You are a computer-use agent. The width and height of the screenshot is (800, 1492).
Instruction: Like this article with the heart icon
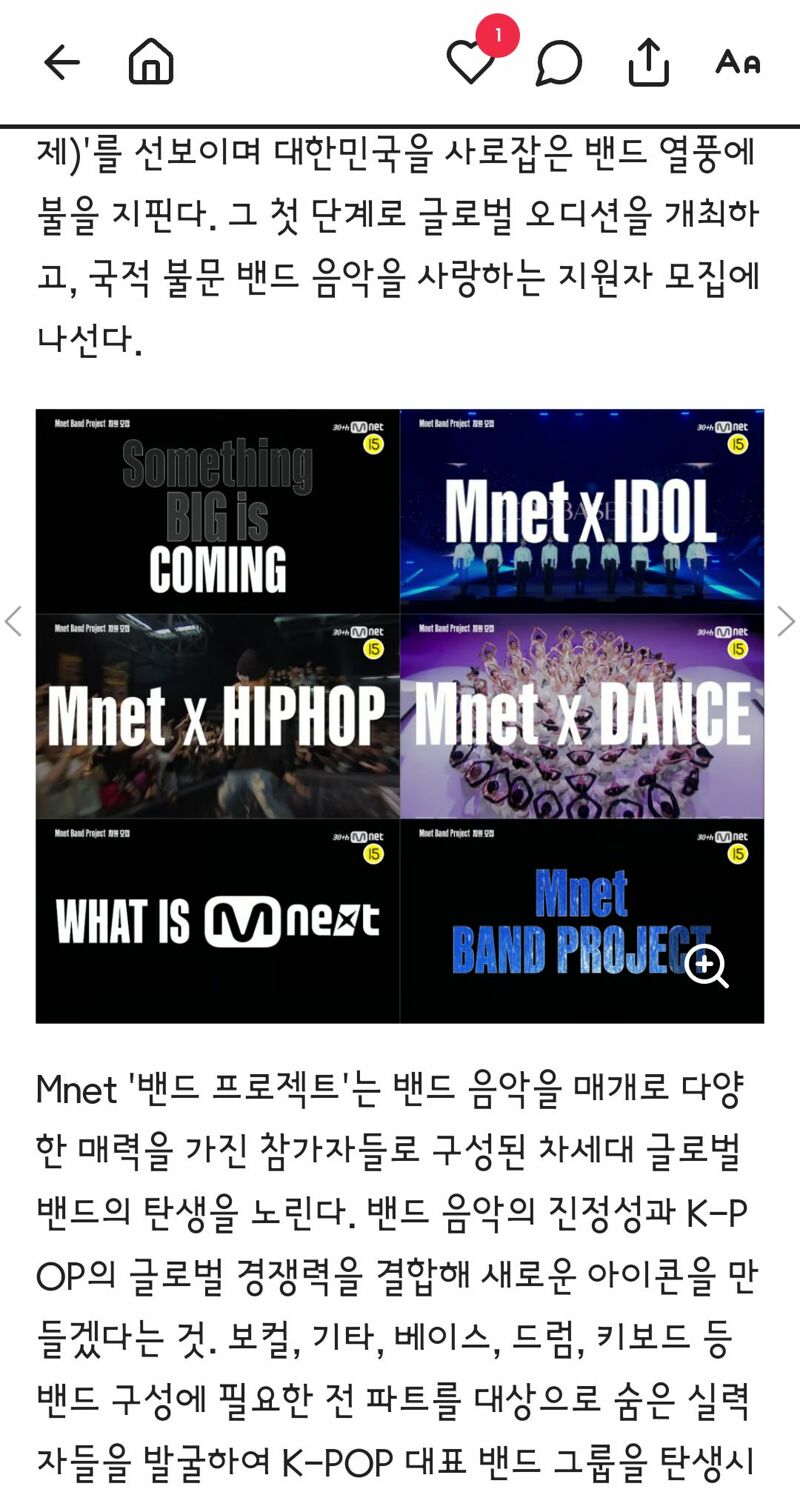[470, 64]
